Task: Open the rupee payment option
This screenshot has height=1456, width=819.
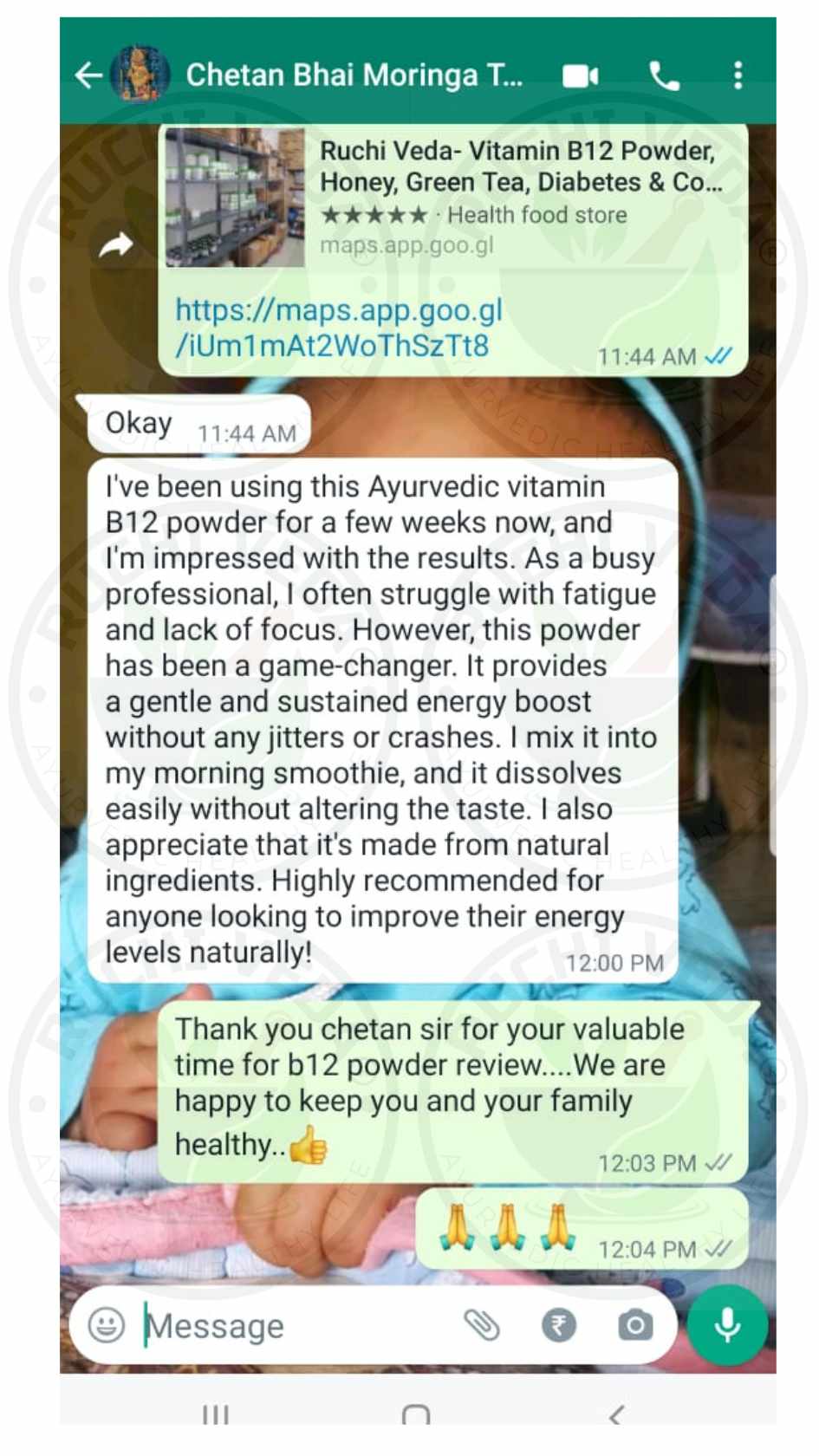Action: (x=559, y=1324)
